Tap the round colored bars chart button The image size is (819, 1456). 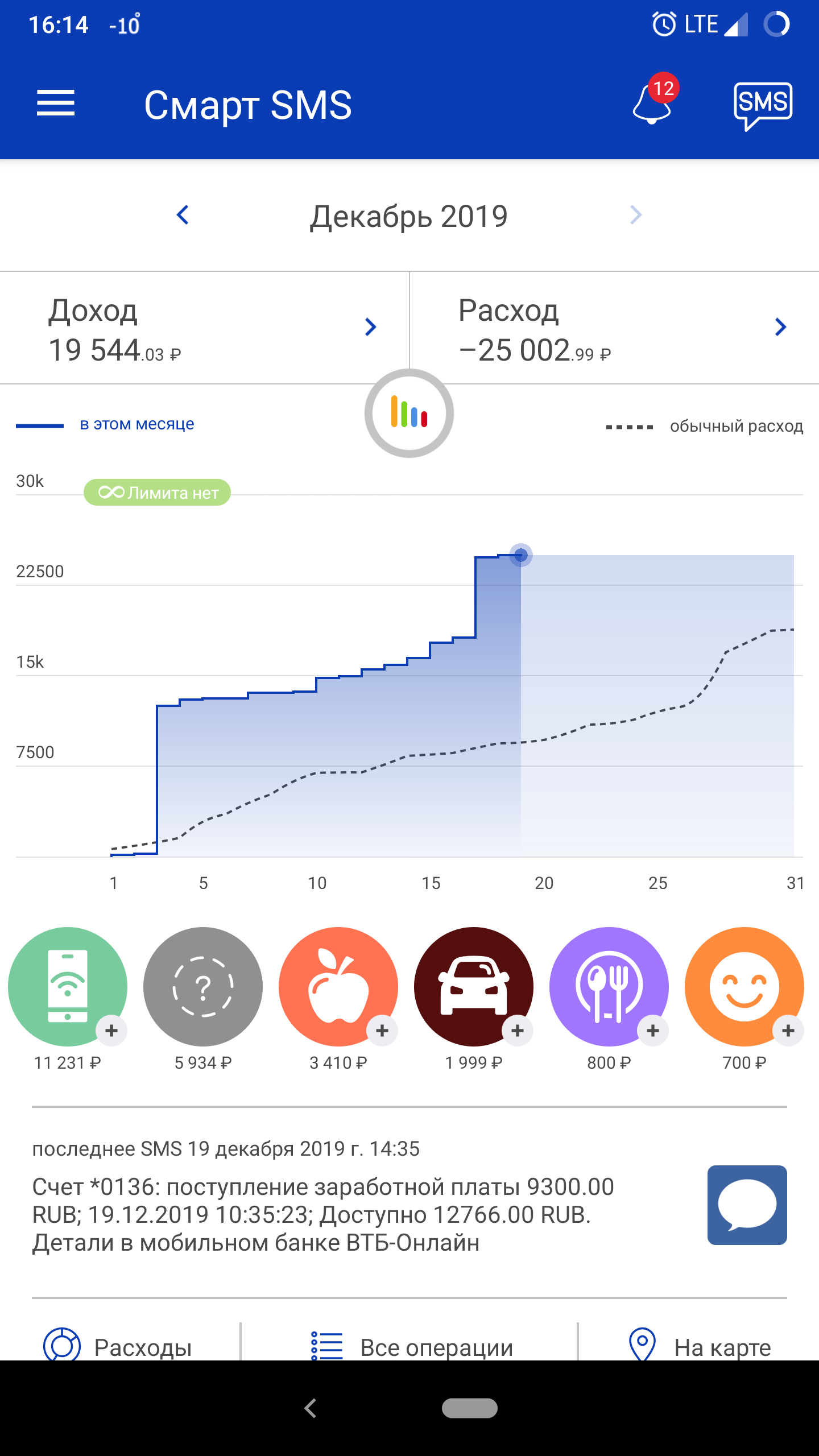click(409, 413)
